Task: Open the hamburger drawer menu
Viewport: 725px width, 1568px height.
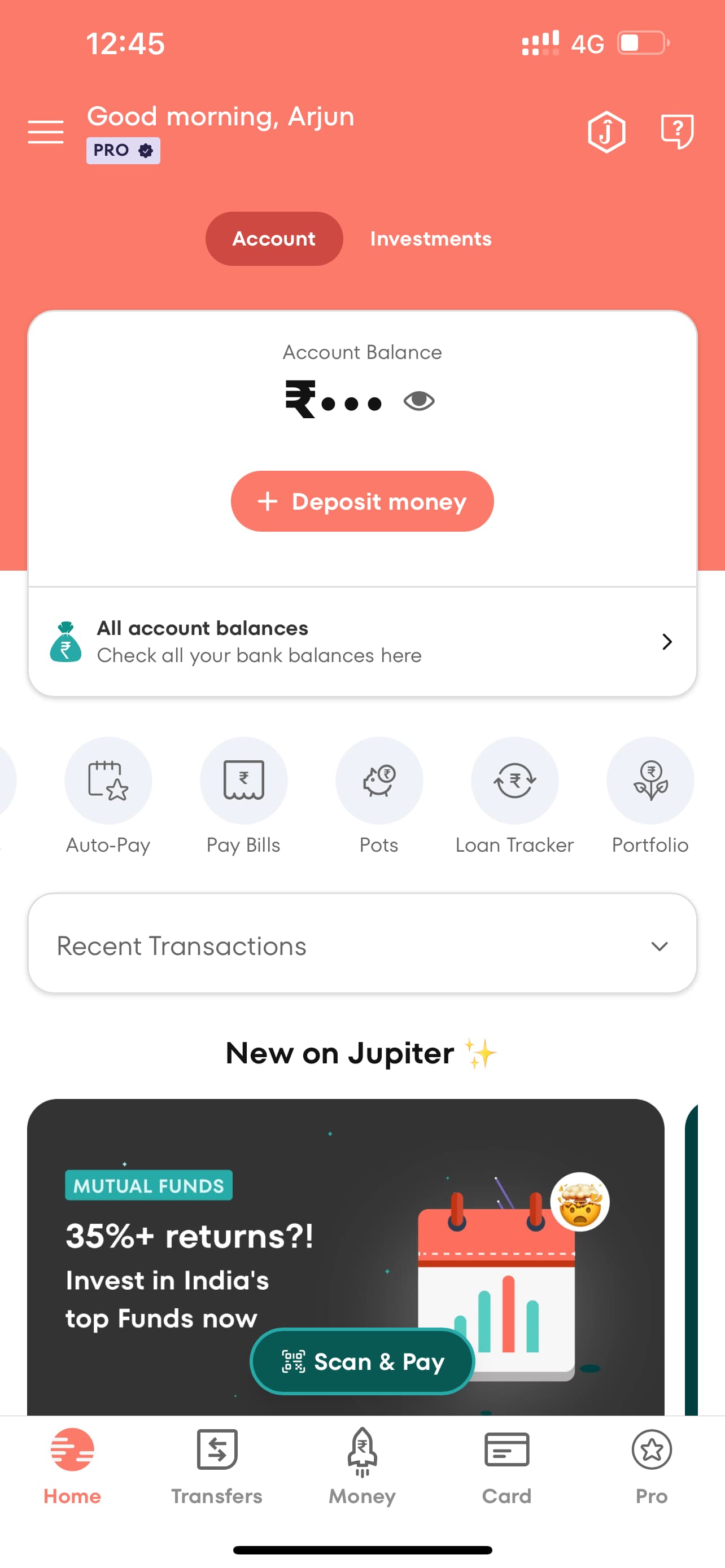Action: (x=46, y=132)
